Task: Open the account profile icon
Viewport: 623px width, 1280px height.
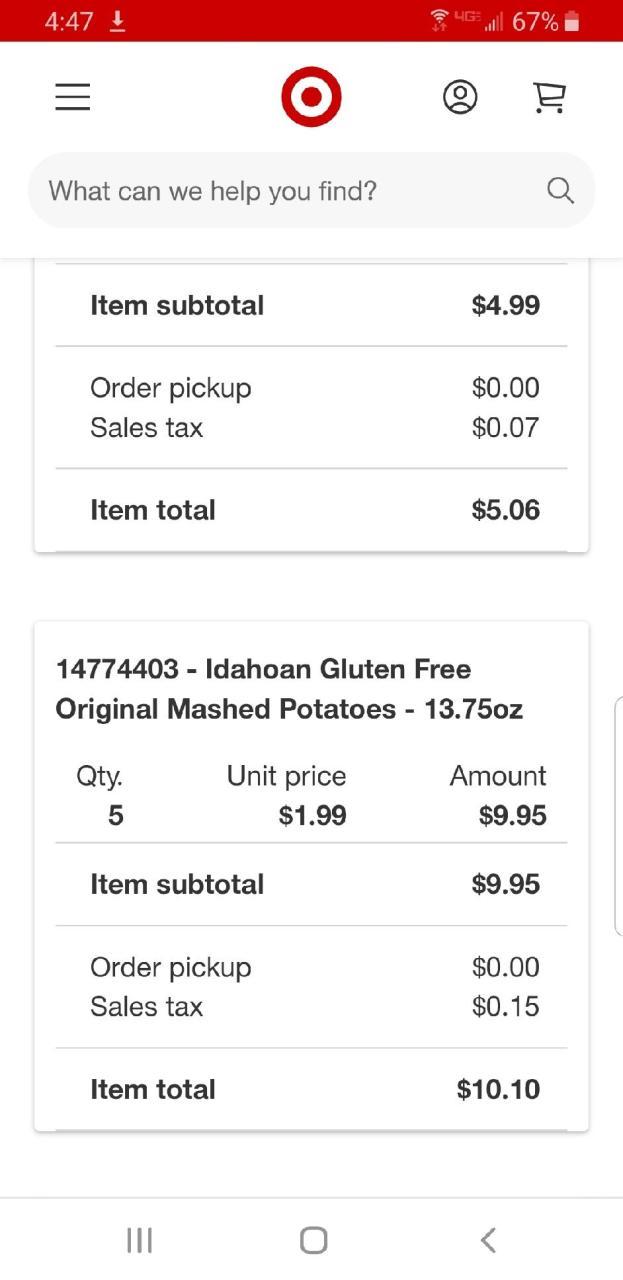Action: point(460,96)
